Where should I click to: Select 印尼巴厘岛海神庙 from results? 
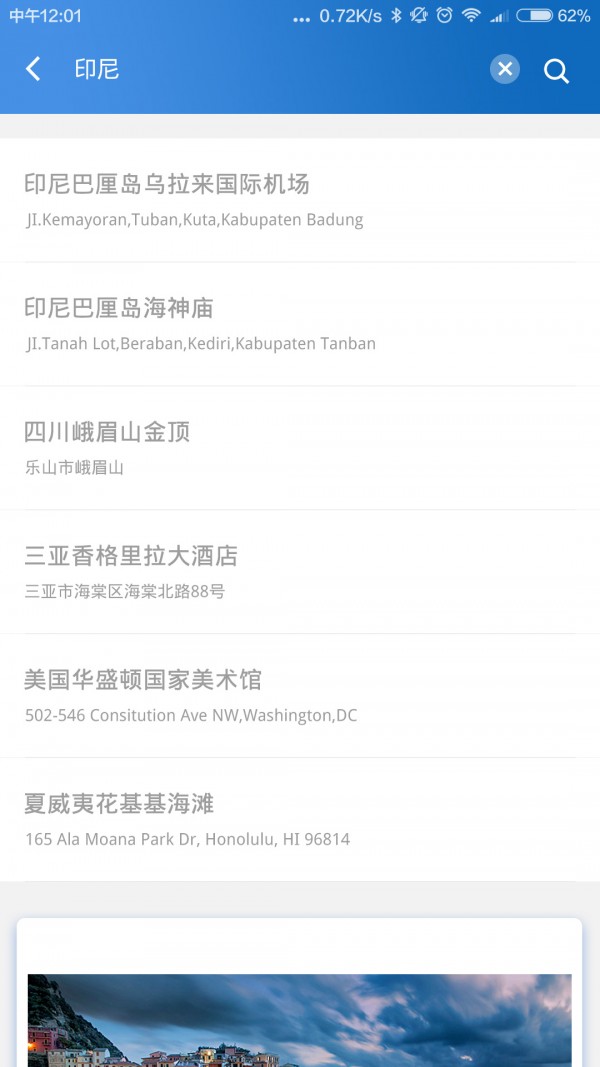pyautogui.click(x=300, y=324)
